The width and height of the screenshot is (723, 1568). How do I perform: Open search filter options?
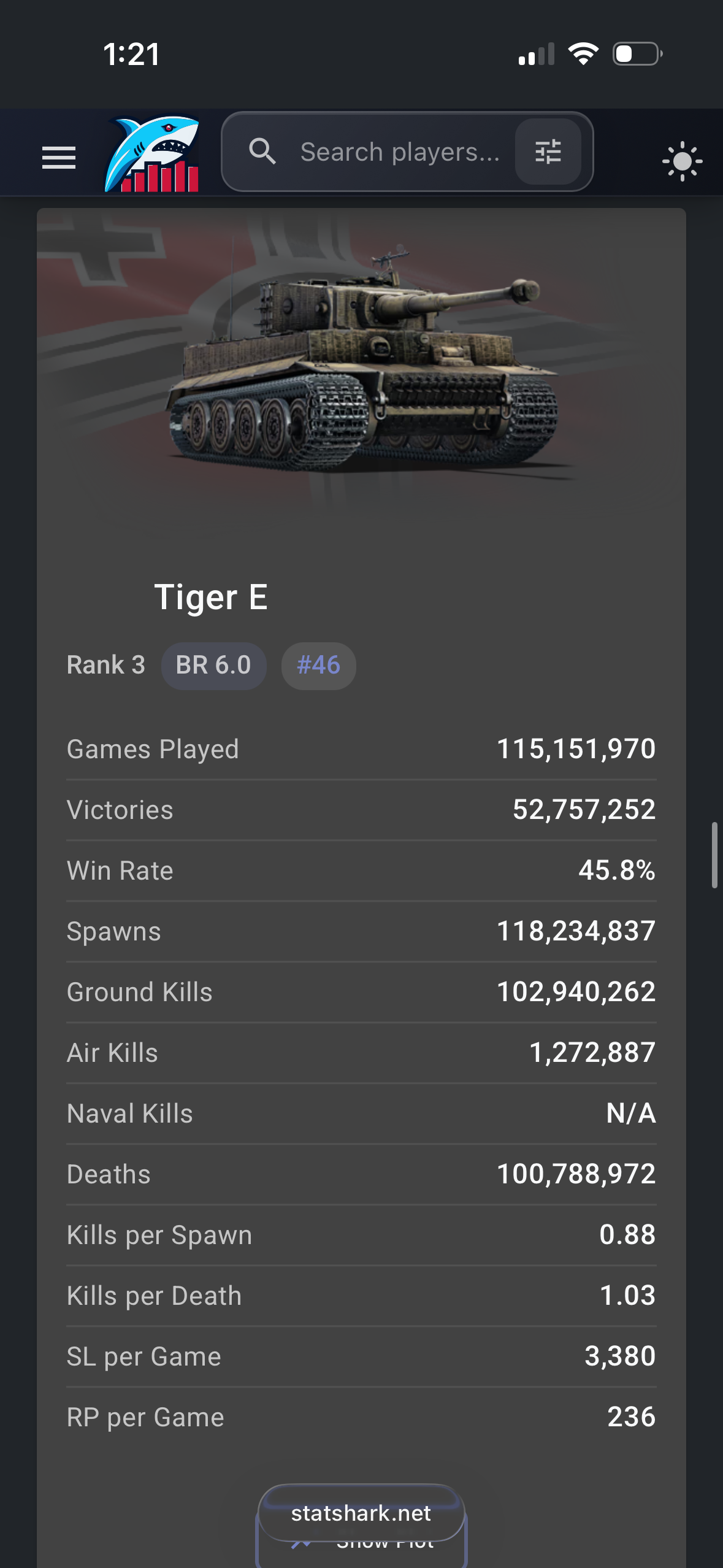pos(548,152)
